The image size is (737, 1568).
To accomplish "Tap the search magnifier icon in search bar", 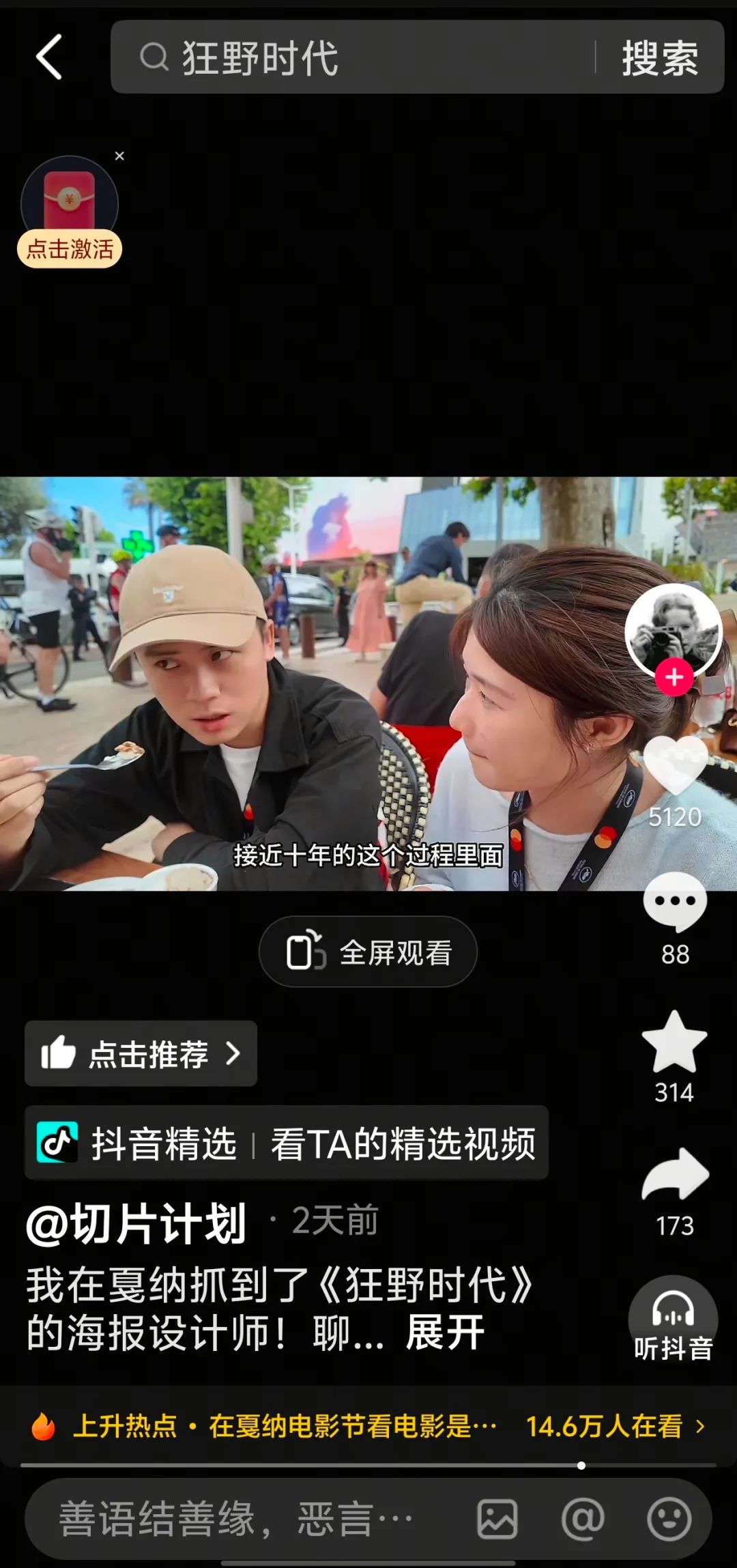I will [156, 58].
